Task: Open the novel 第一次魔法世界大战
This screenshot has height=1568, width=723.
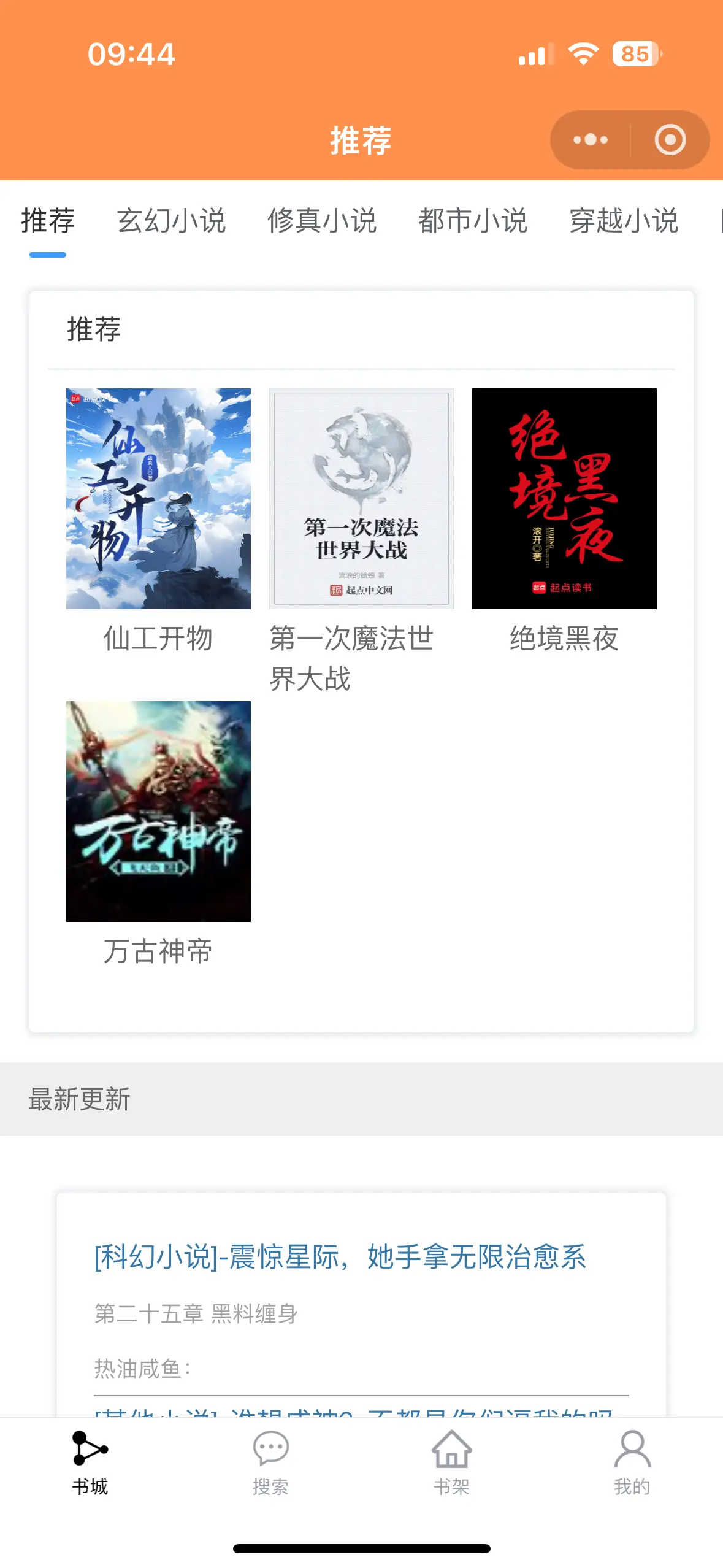Action: pos(361,499)
